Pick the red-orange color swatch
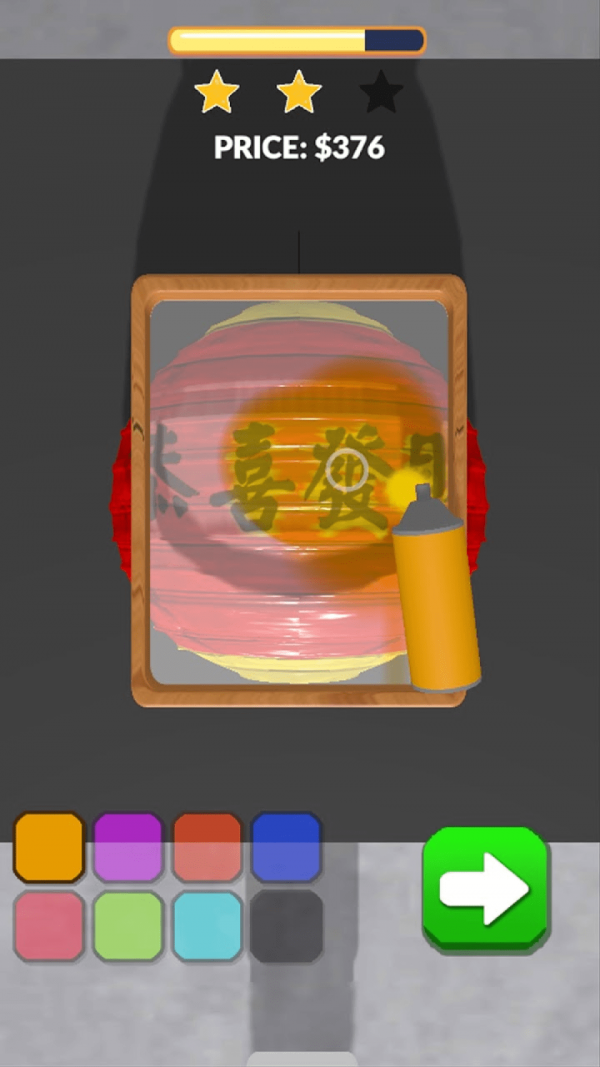 coord(207,847)
